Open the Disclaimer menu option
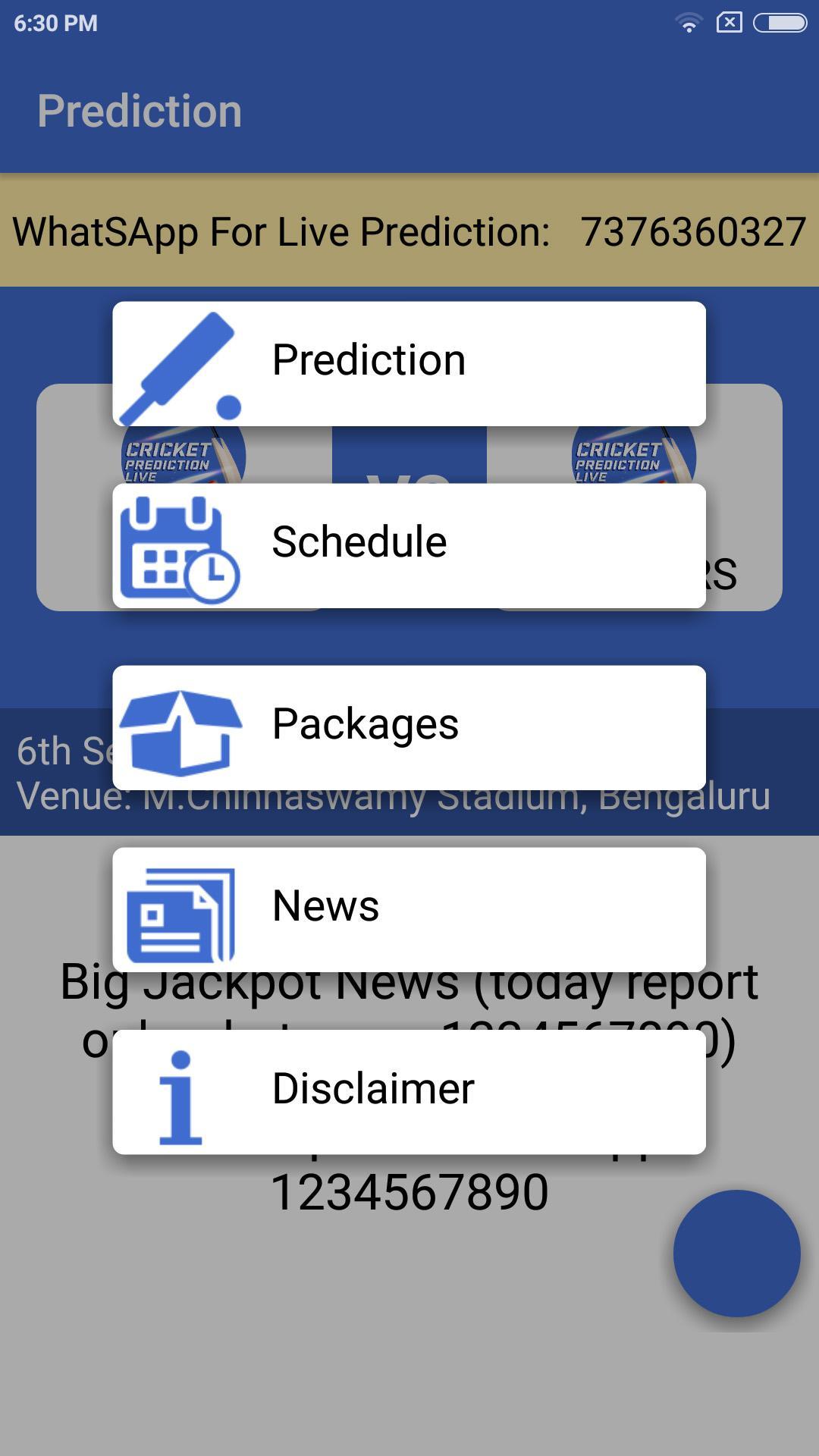Viewport: 819px width, 1456px height. click(409, 1091)
